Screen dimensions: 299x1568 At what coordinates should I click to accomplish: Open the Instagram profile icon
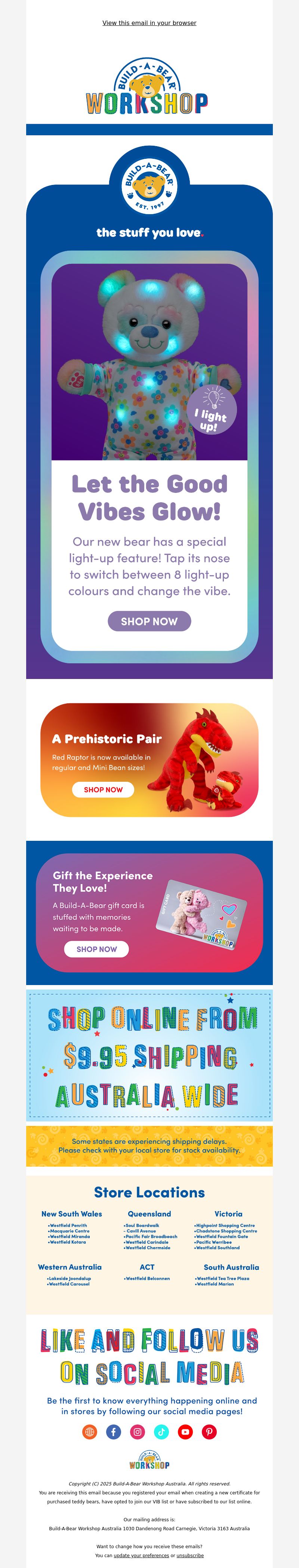coord(138,1432)
